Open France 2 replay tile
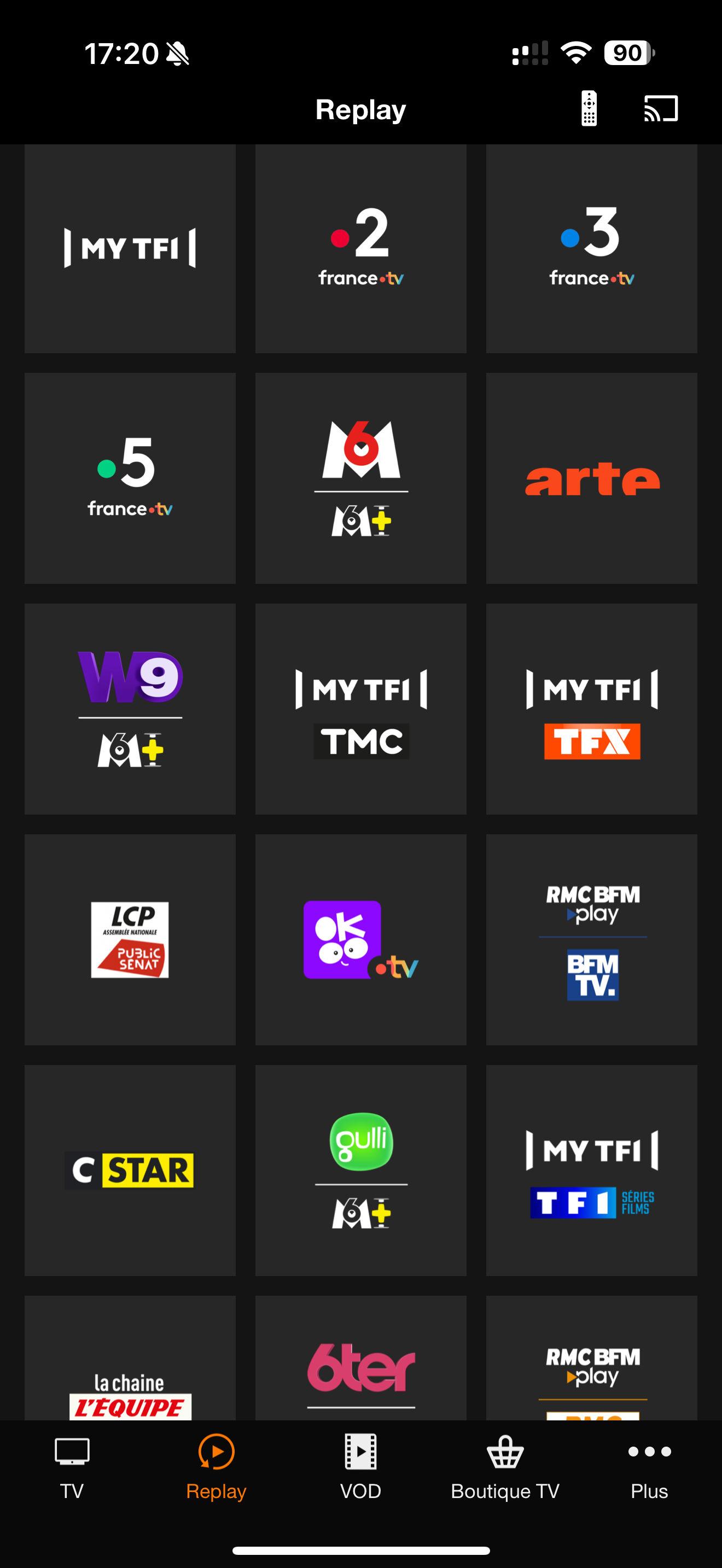The image size is (722, 1568). (360, 248)
